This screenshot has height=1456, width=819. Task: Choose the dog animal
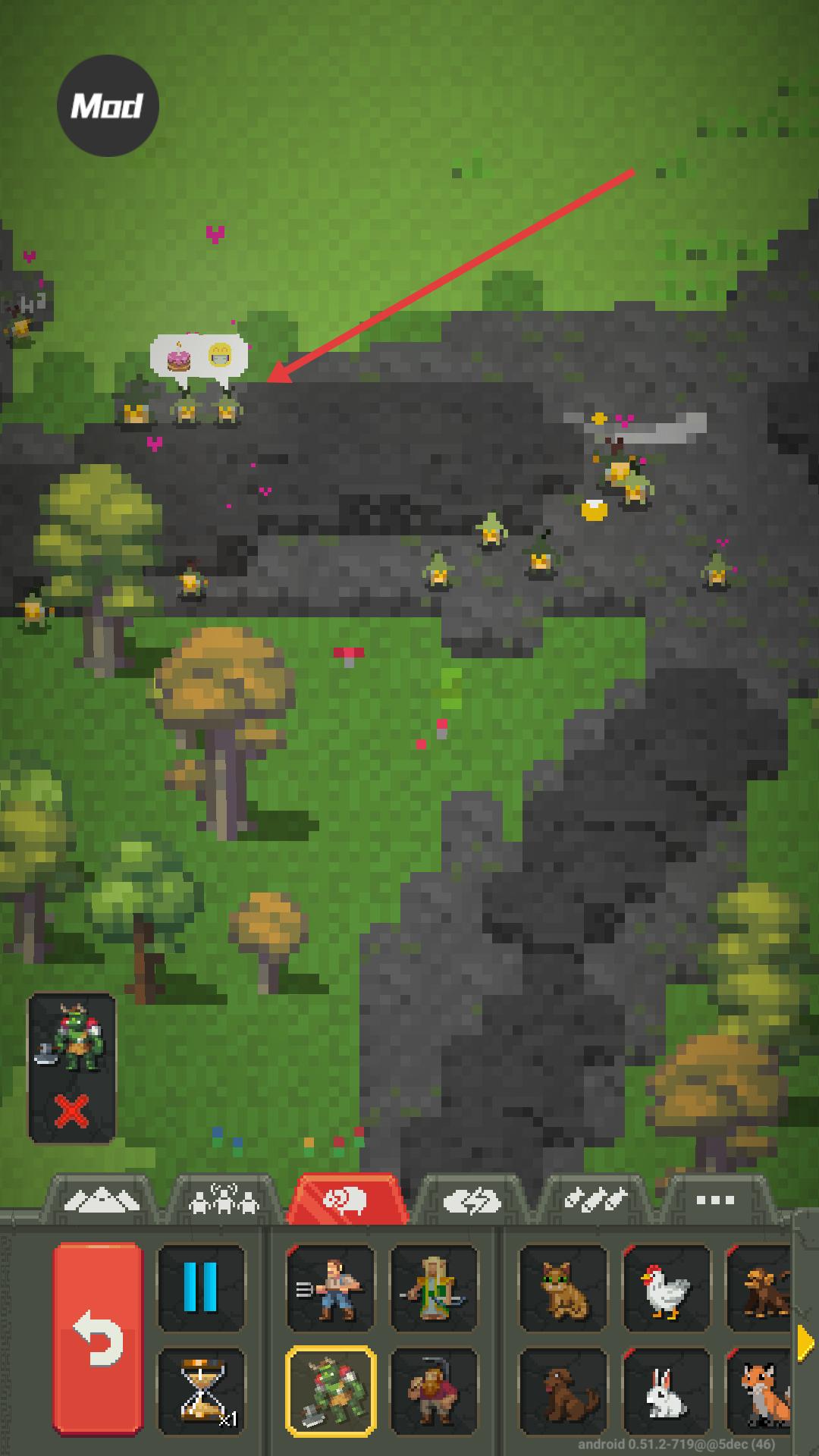click(x=563, y=1392)
